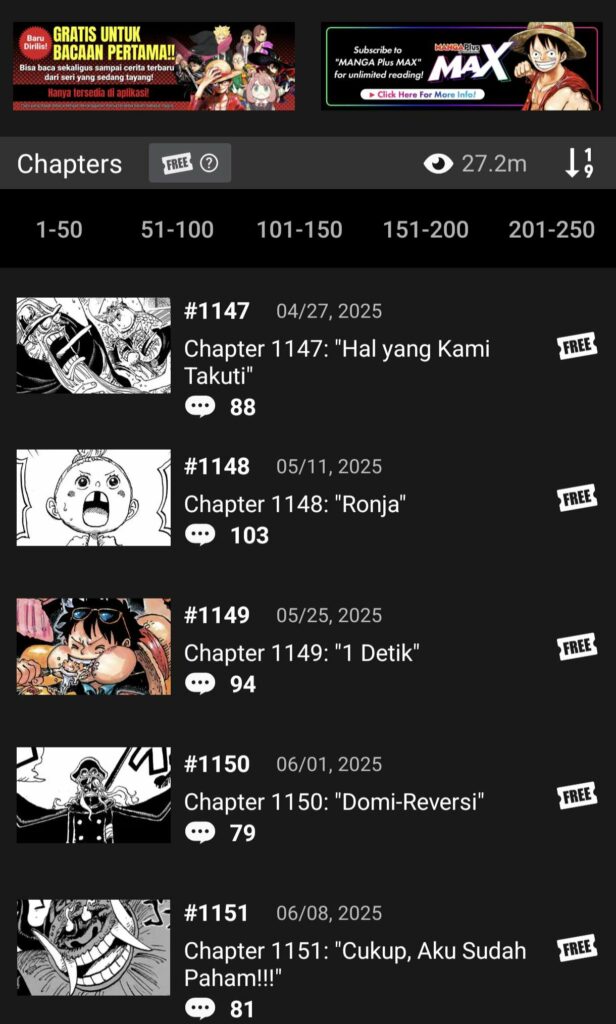The image size is (616, 1024).
Task: Switch to chapters 51-100
Action: point(177,229)
